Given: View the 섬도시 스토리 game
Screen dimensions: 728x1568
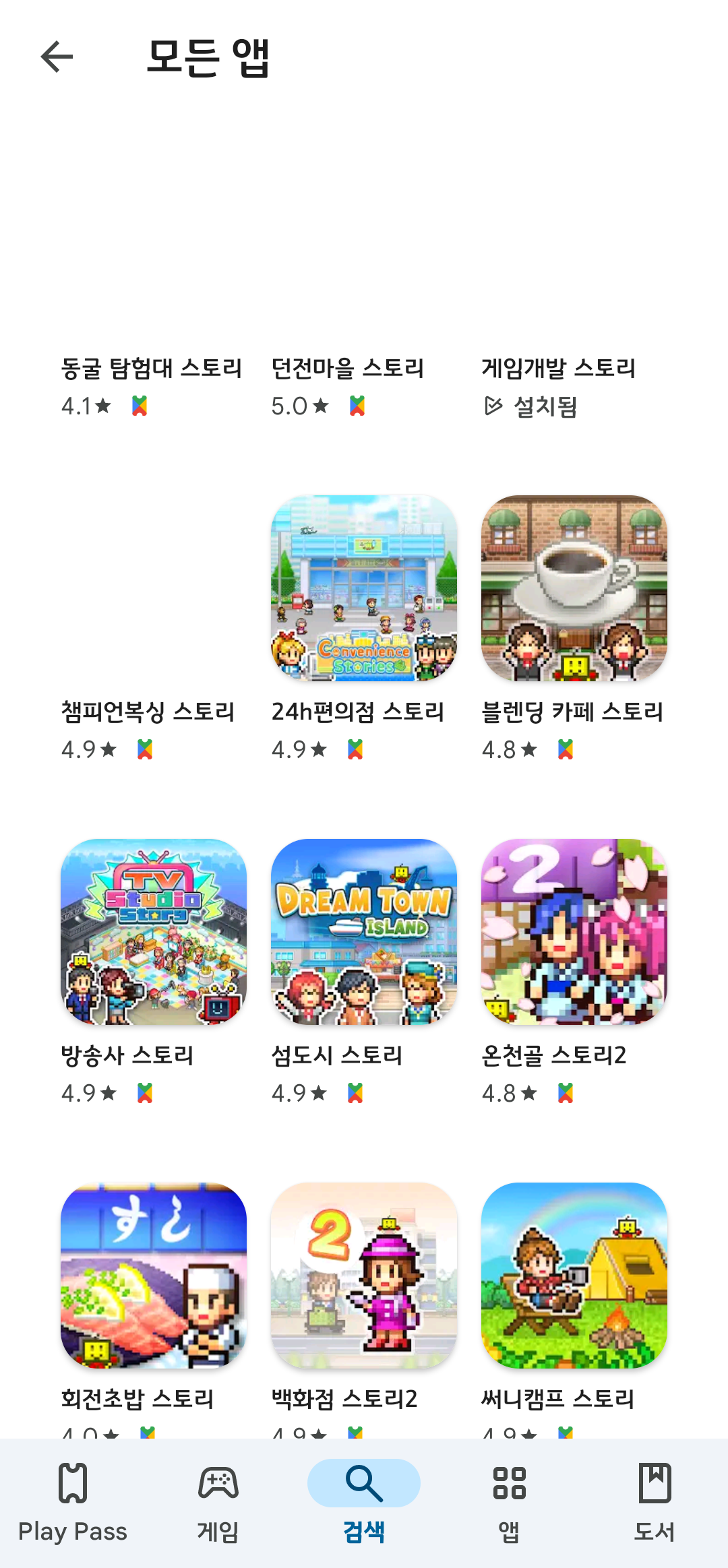Looking at the screenshot, I should pos(363,932).
